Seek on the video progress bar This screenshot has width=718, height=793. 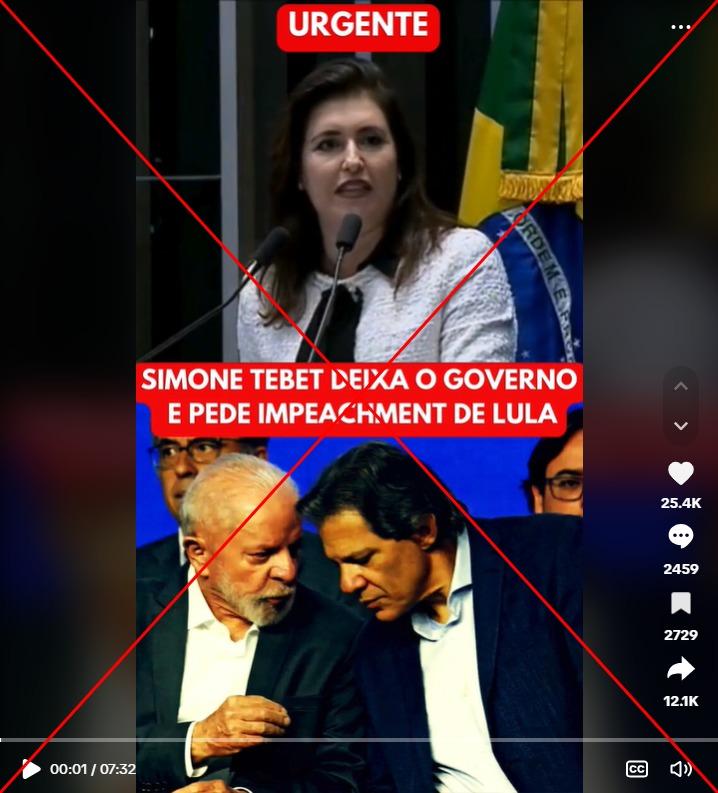coord(359,740)
